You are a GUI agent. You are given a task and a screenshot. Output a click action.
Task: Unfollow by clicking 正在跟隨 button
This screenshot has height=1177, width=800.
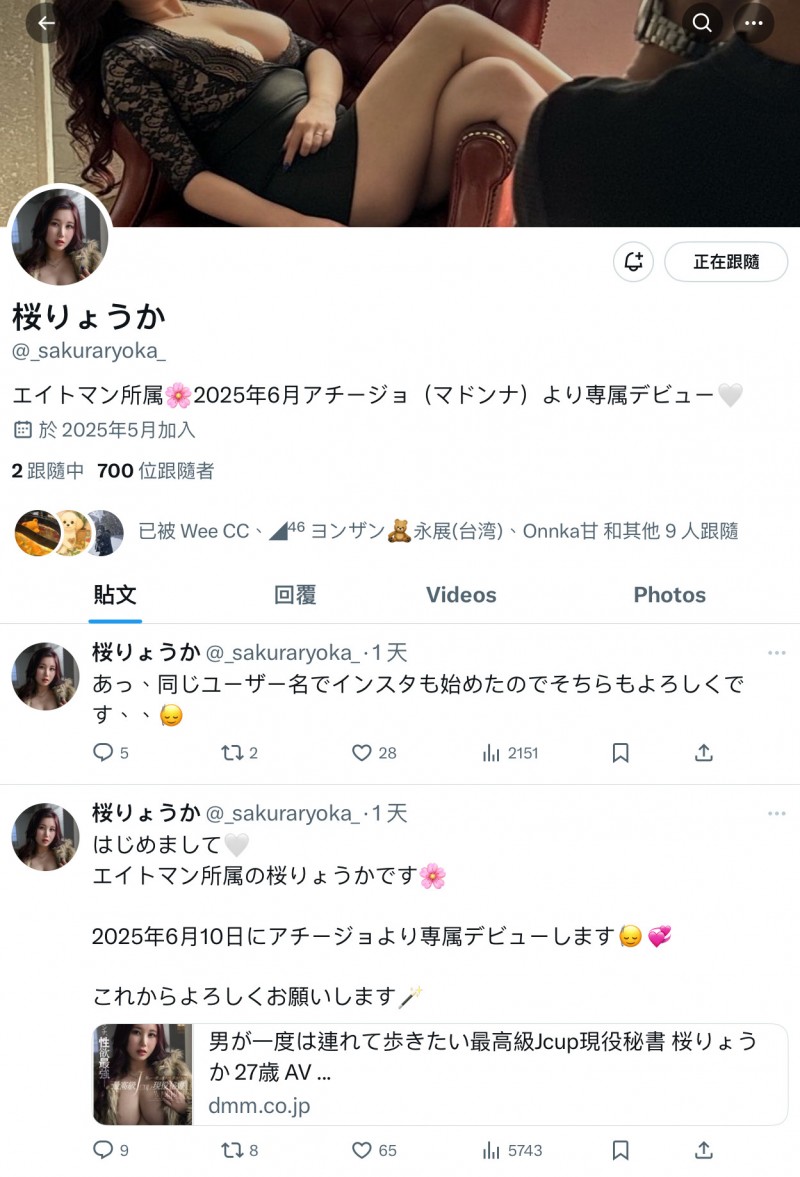tap(726, 261)
